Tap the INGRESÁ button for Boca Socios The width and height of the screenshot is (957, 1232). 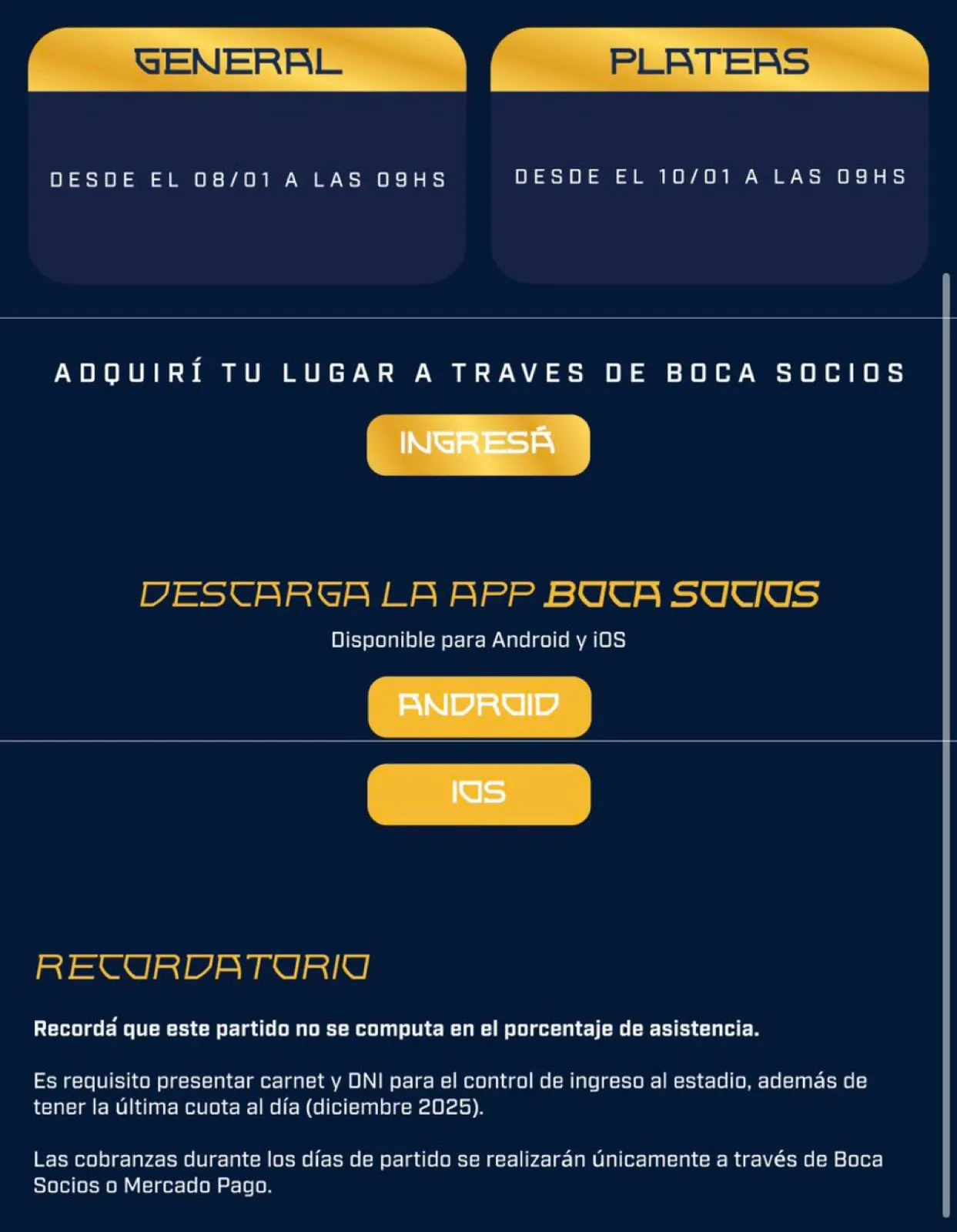(x=478, y=444)
